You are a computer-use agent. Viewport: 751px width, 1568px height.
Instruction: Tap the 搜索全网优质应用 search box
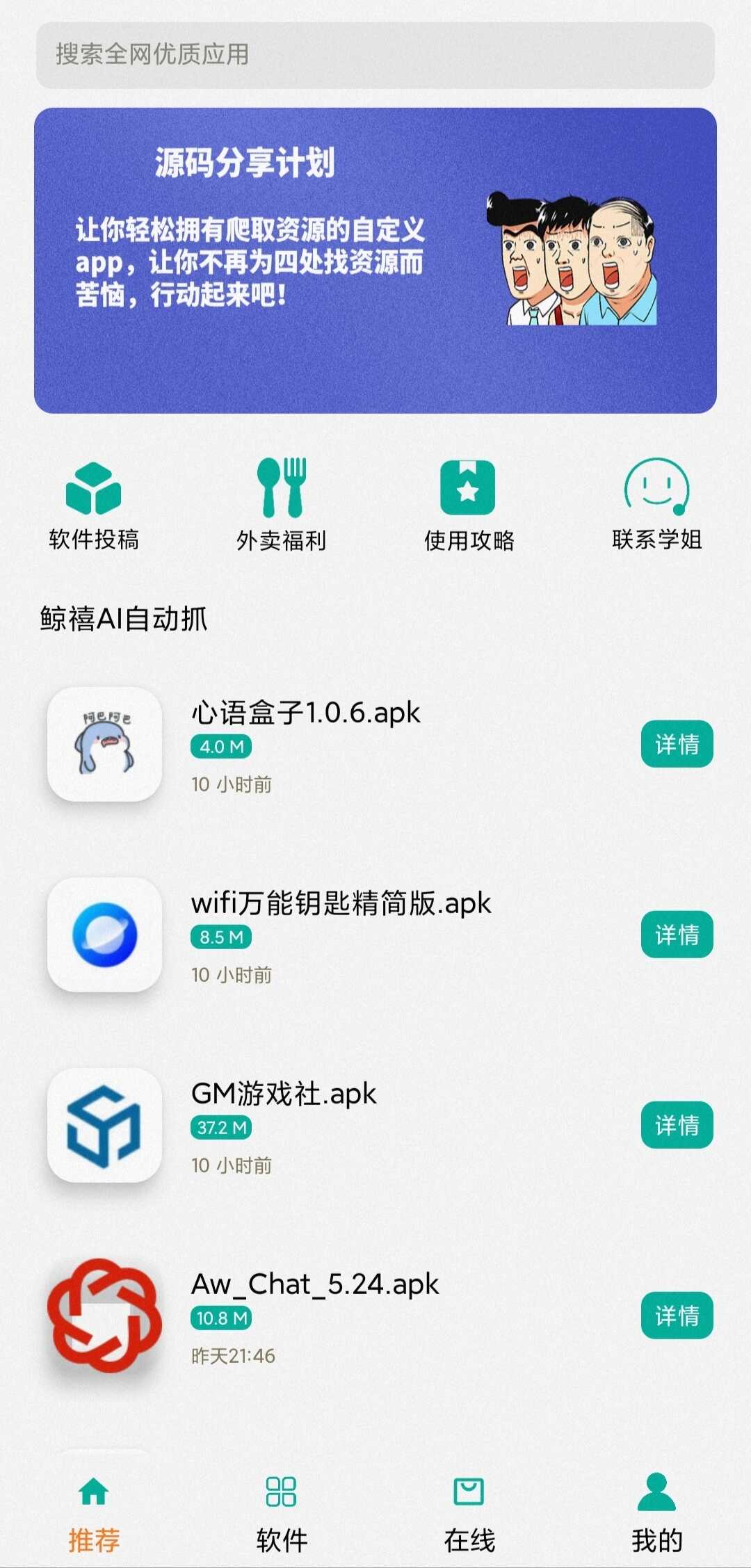click(375, 55)
